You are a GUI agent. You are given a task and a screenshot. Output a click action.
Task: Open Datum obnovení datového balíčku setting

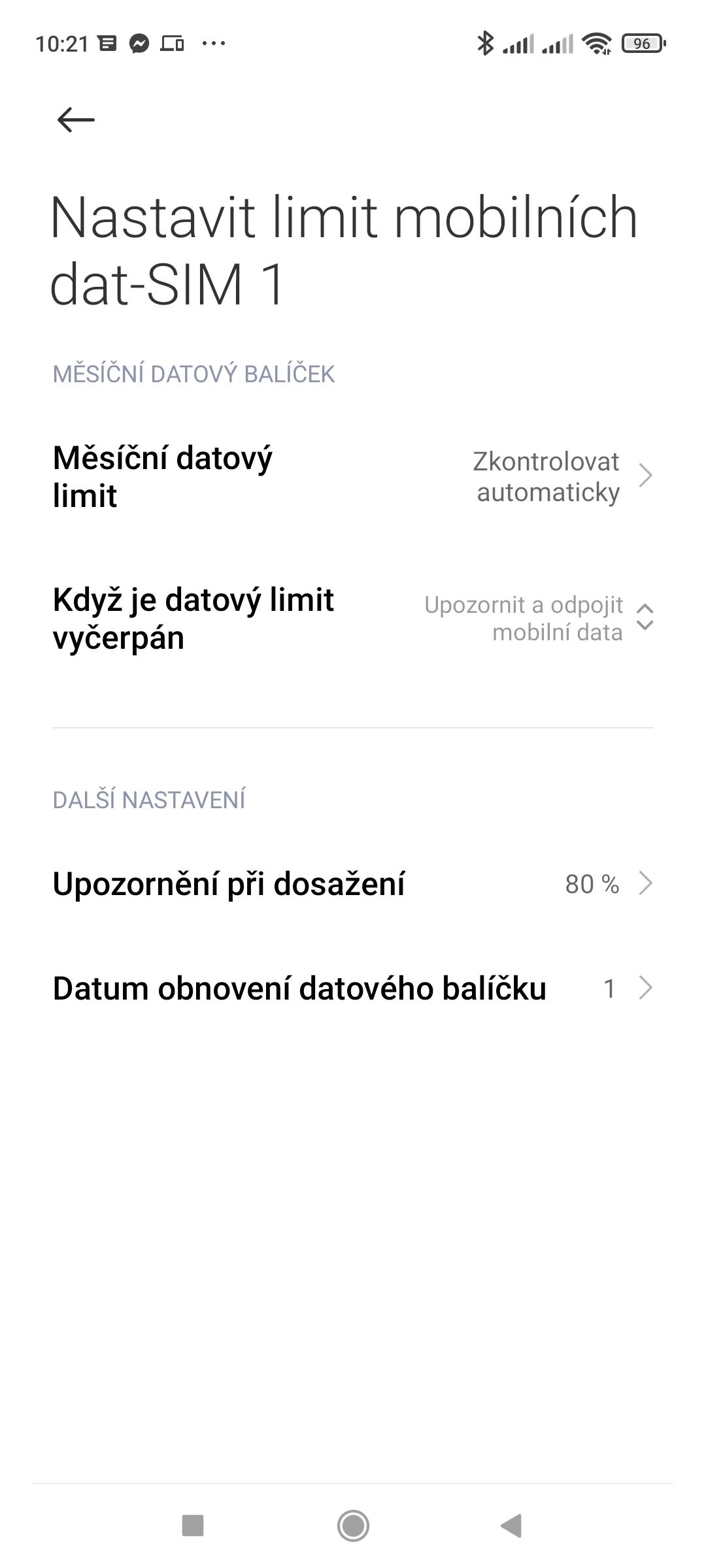click(353, 988)
